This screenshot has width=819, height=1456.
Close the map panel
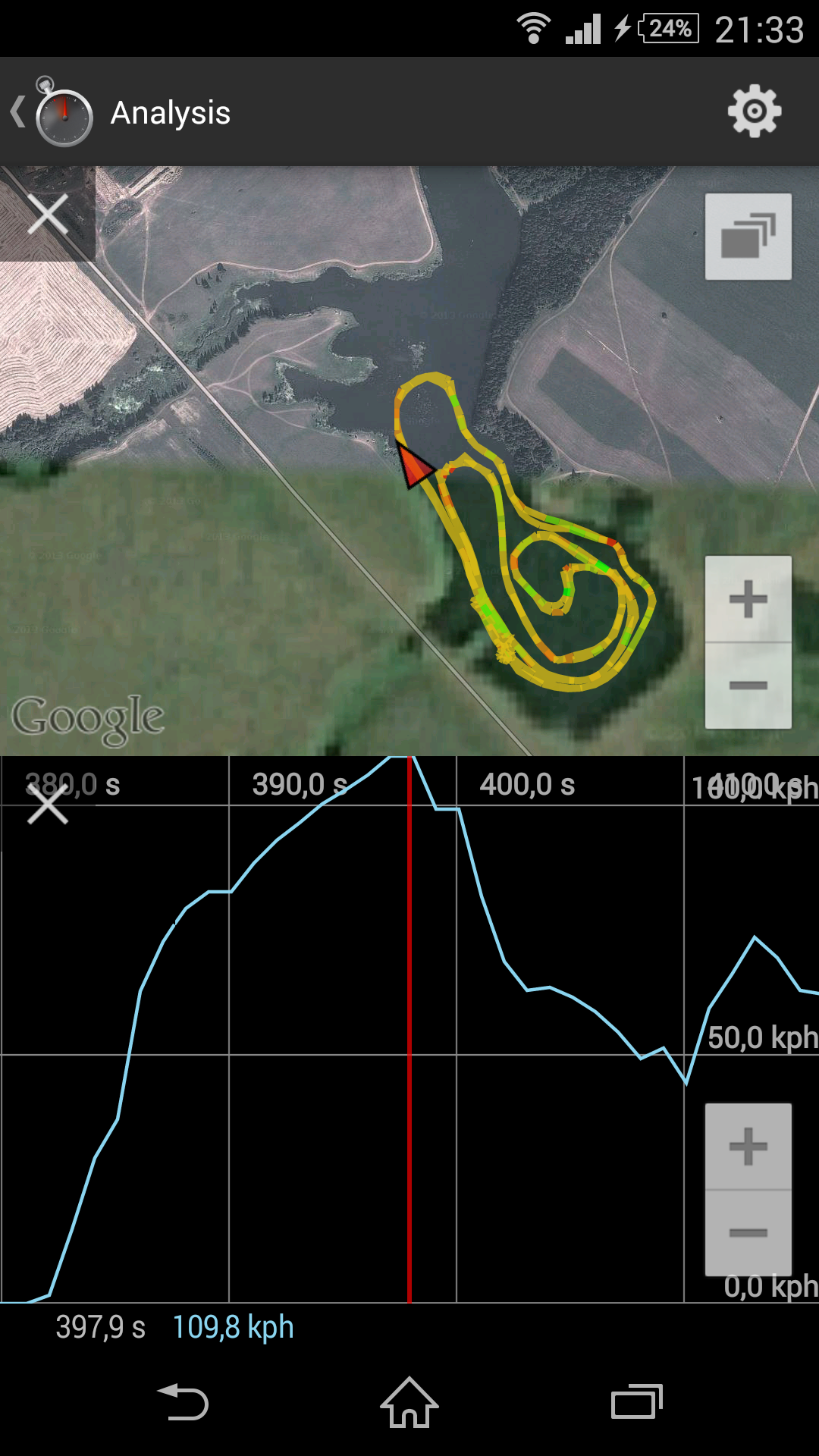click(48, 214)
